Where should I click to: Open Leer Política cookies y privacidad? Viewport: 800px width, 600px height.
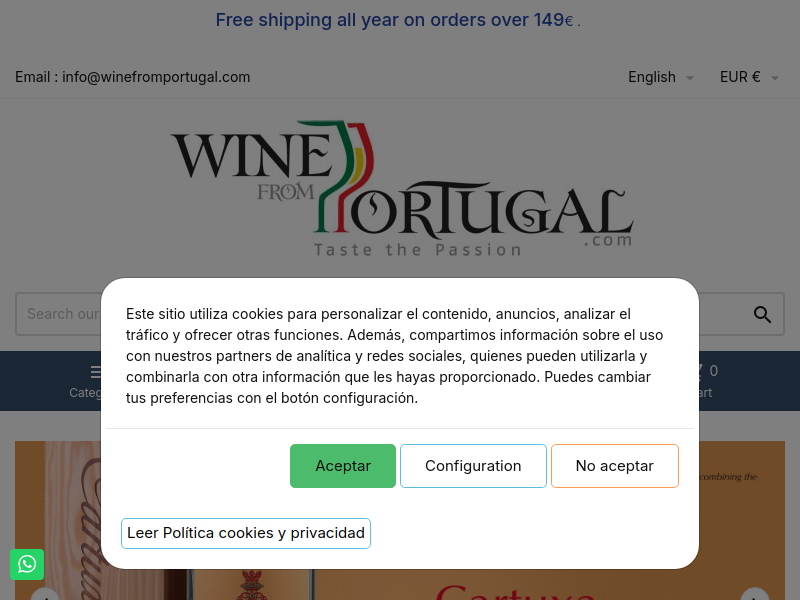pos(246,533)
